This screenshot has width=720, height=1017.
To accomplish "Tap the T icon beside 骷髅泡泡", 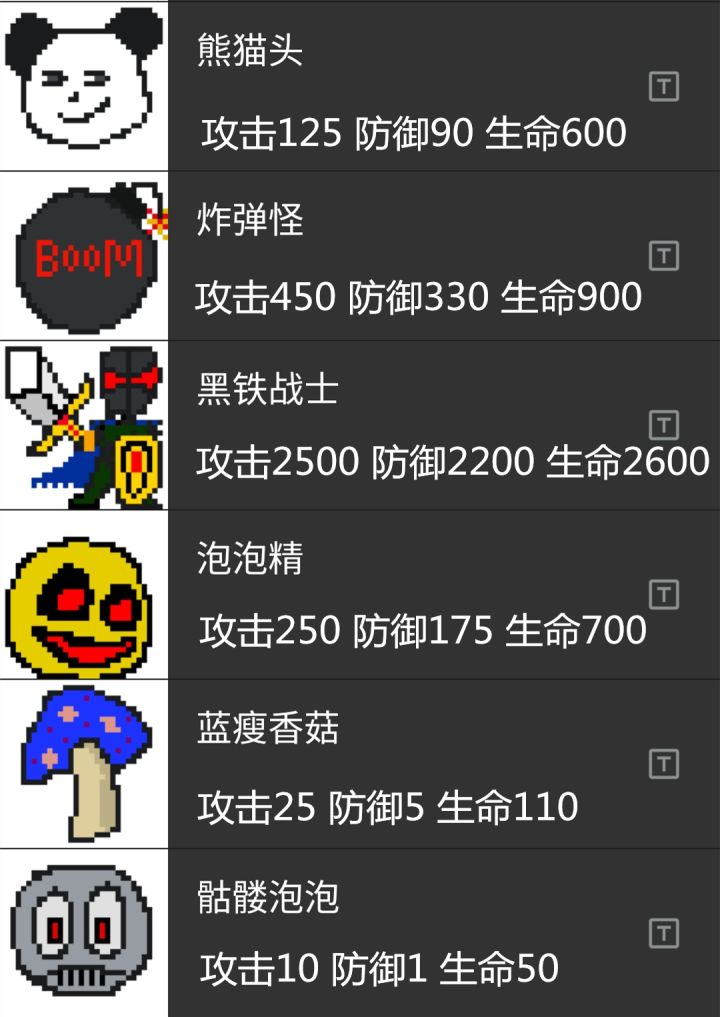I will click(x=663, y=934).
